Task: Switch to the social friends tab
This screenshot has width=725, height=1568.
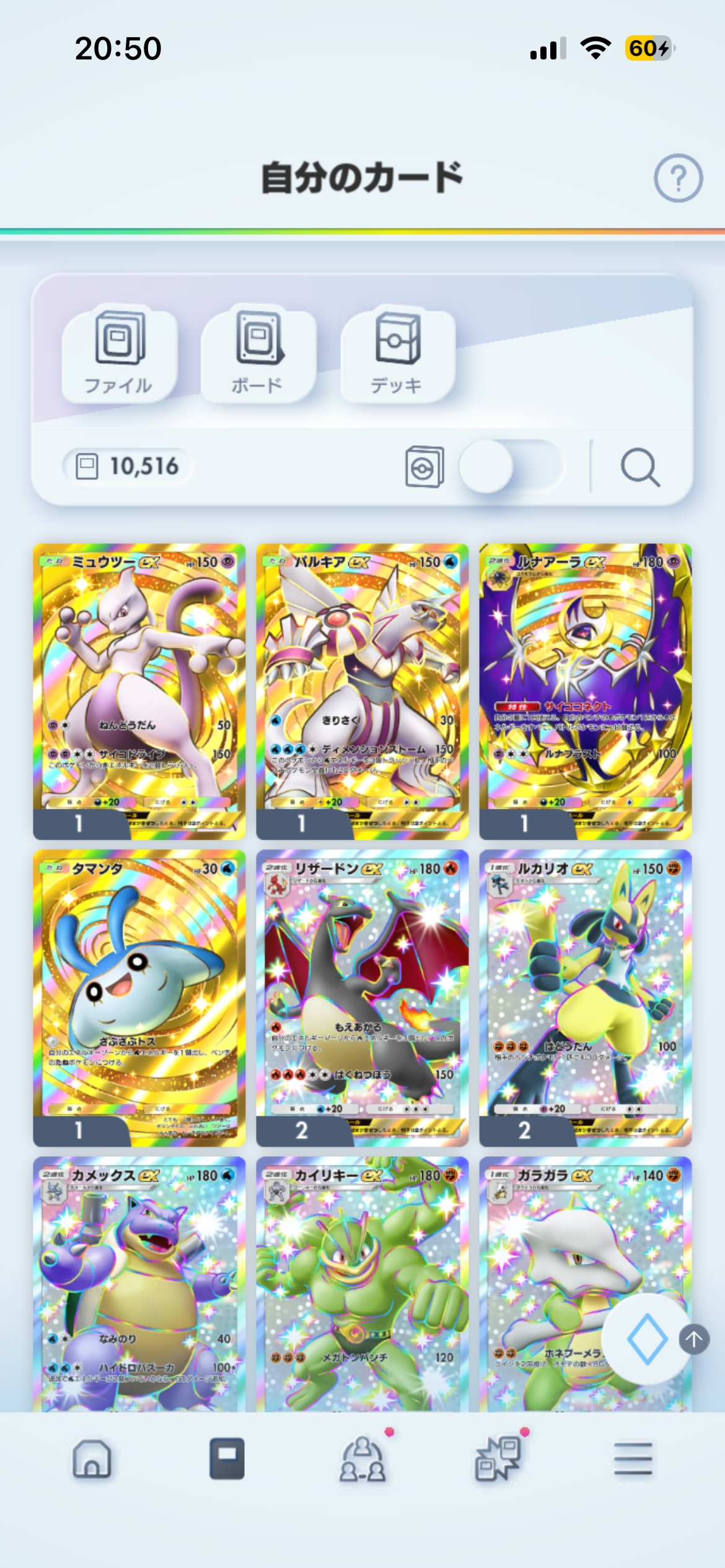Action: tap(363, 1459)
